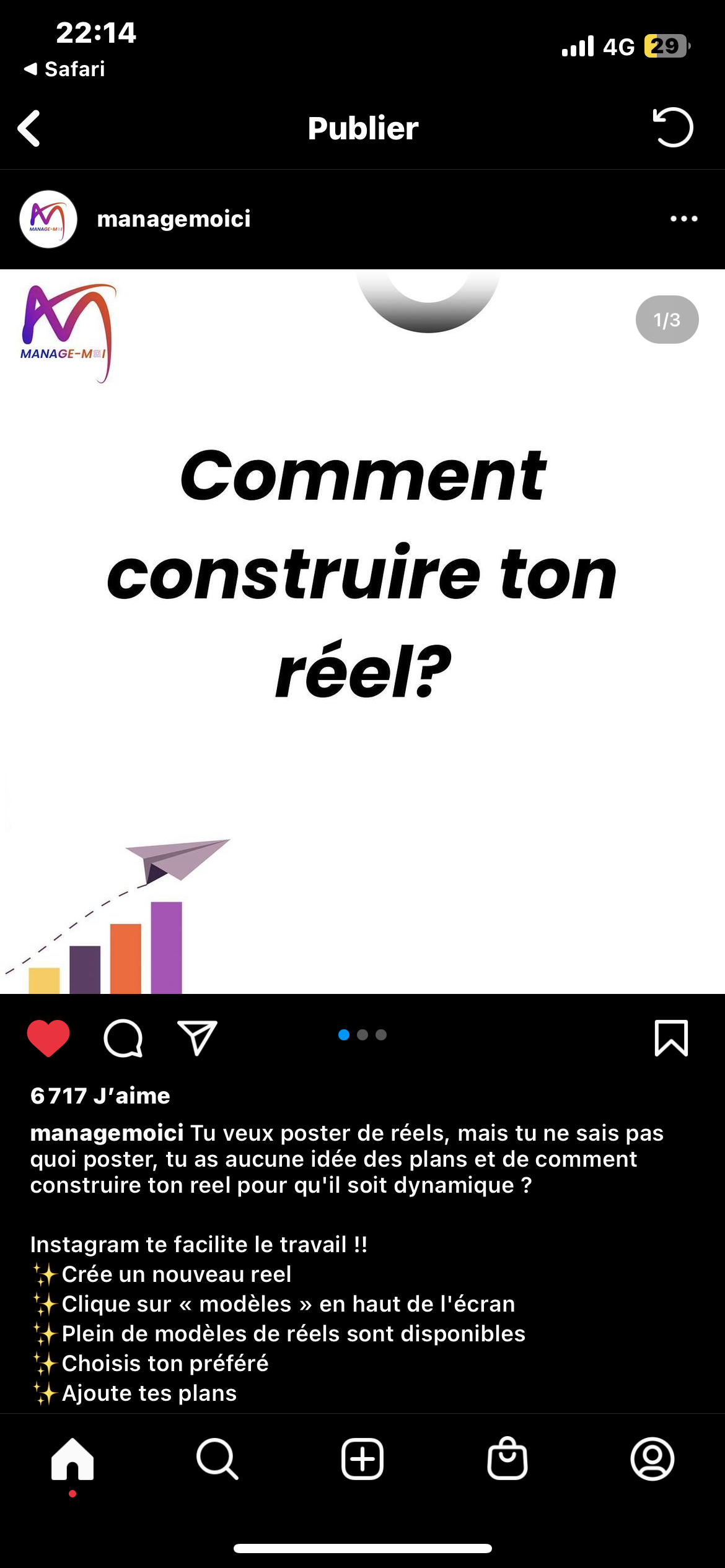Image resolution: width=725 pixels, height=1568 pixels.
Task: View who liked: 6 717 J'aime
Action: pos(100,1095)
